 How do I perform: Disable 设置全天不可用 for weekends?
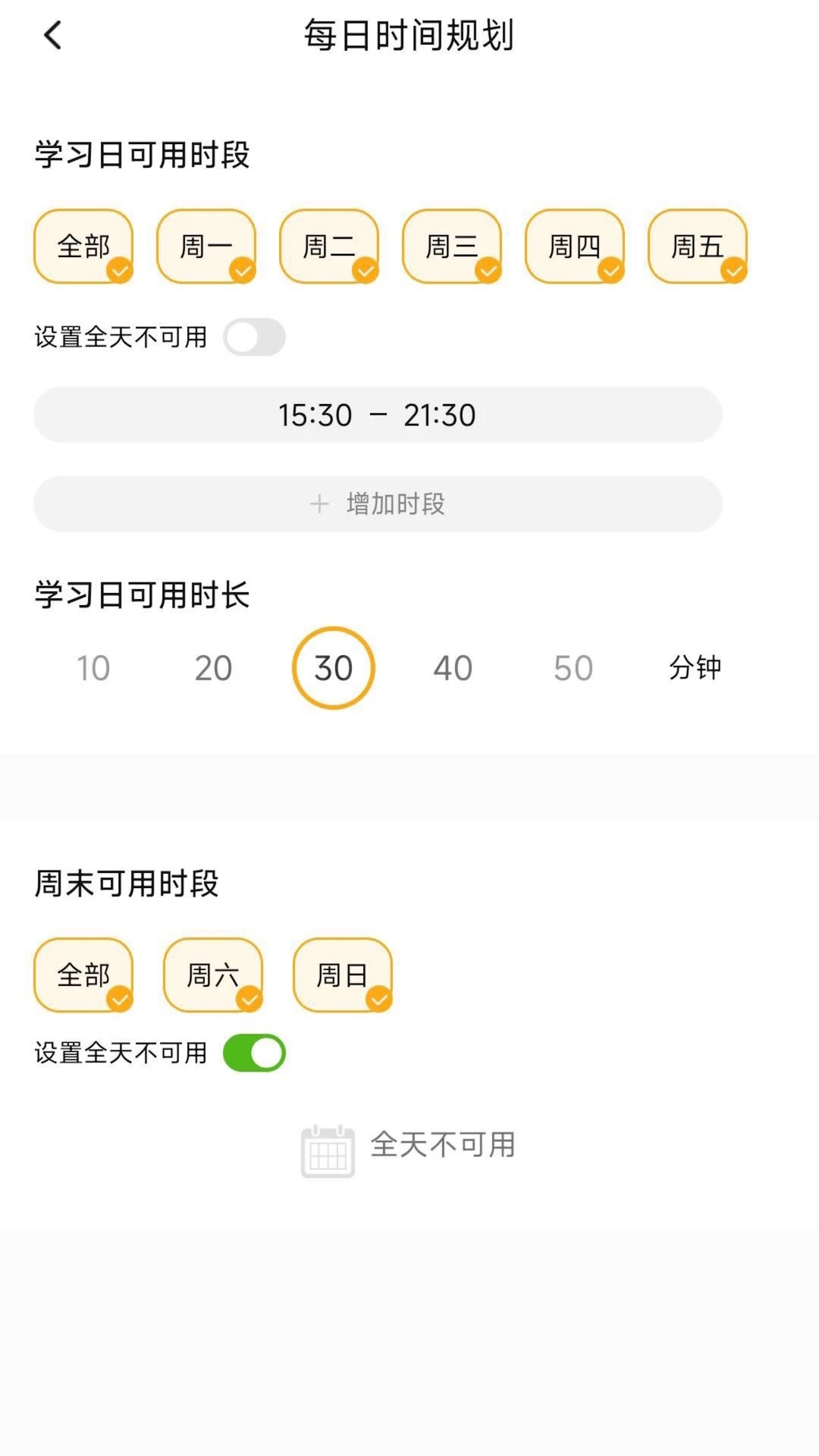click(x=254, y=1053)
